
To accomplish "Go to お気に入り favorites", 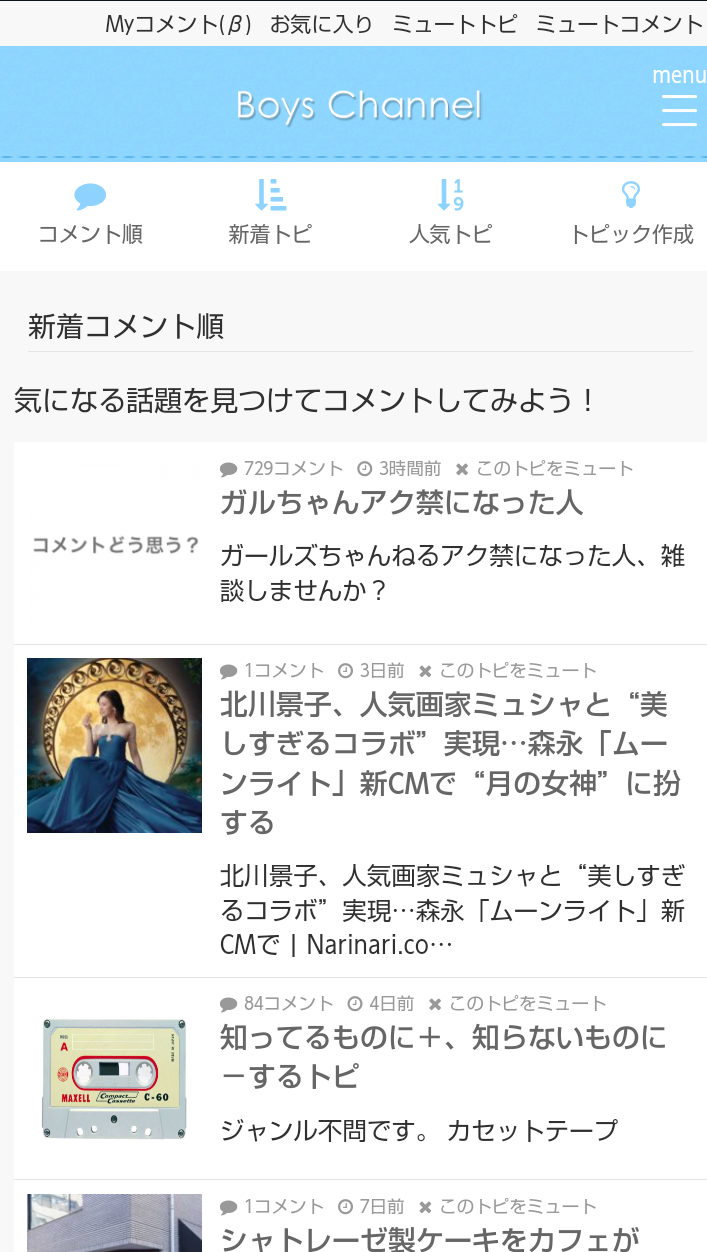I will [x=321, y=24].
